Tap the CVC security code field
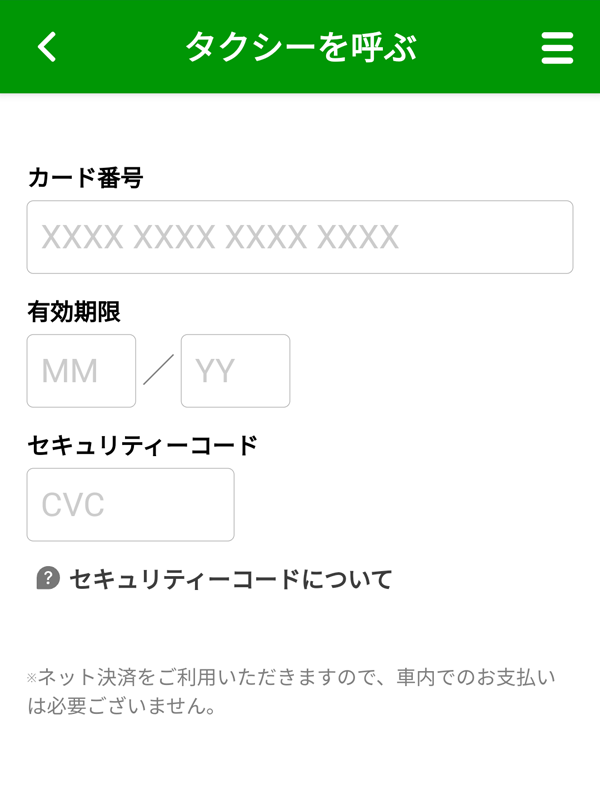This screenshot has width=600, height=800. pos(130,505)
